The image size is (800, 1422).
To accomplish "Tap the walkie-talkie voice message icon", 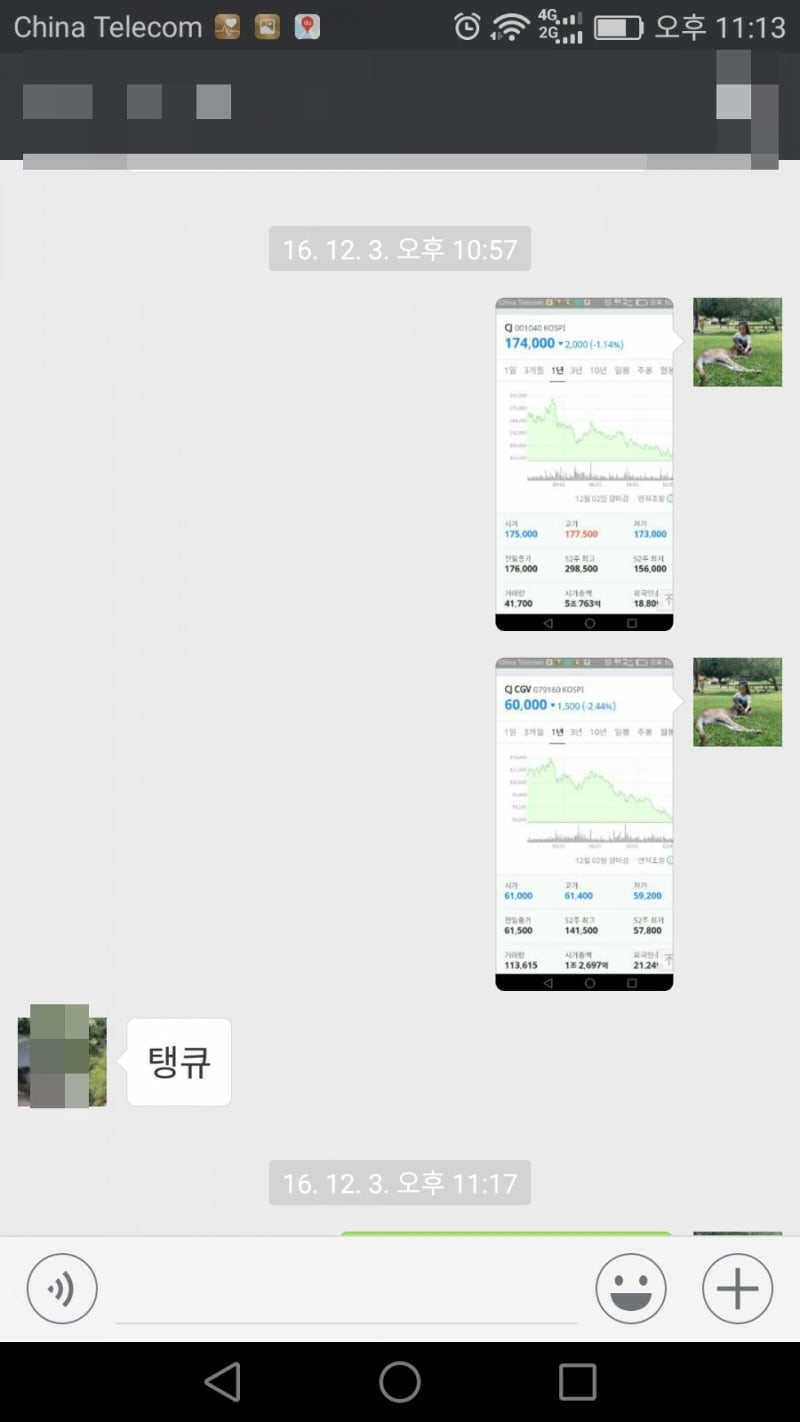I will (61, 1288).
